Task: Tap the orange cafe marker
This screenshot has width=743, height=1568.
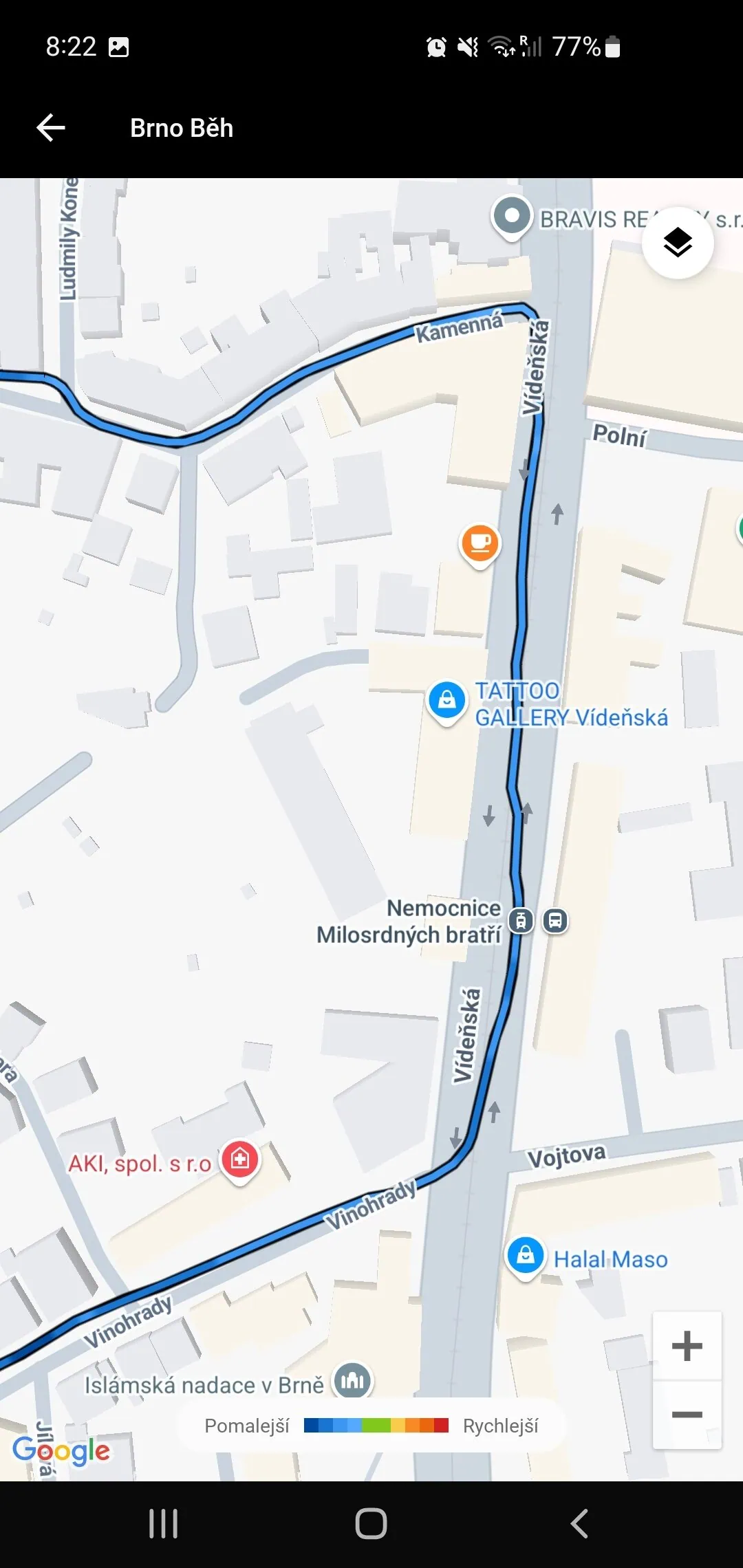Action: (480, 543)
